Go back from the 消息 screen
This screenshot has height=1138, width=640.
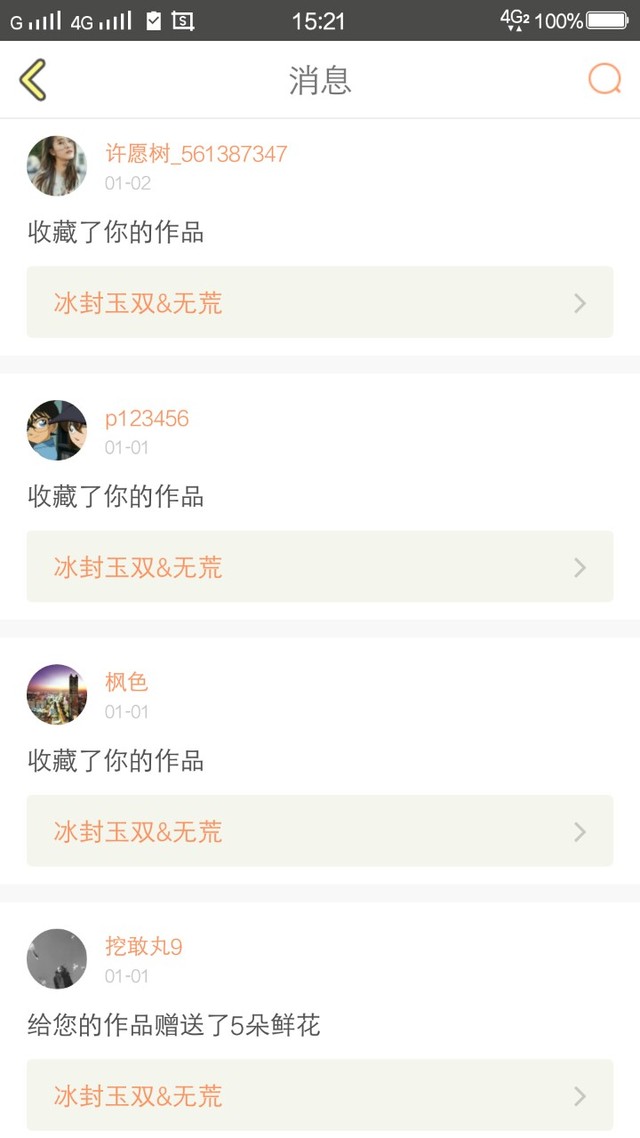33,80
